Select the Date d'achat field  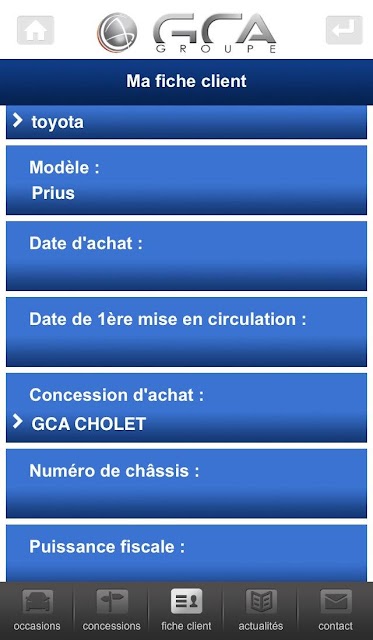pos(186,256)
